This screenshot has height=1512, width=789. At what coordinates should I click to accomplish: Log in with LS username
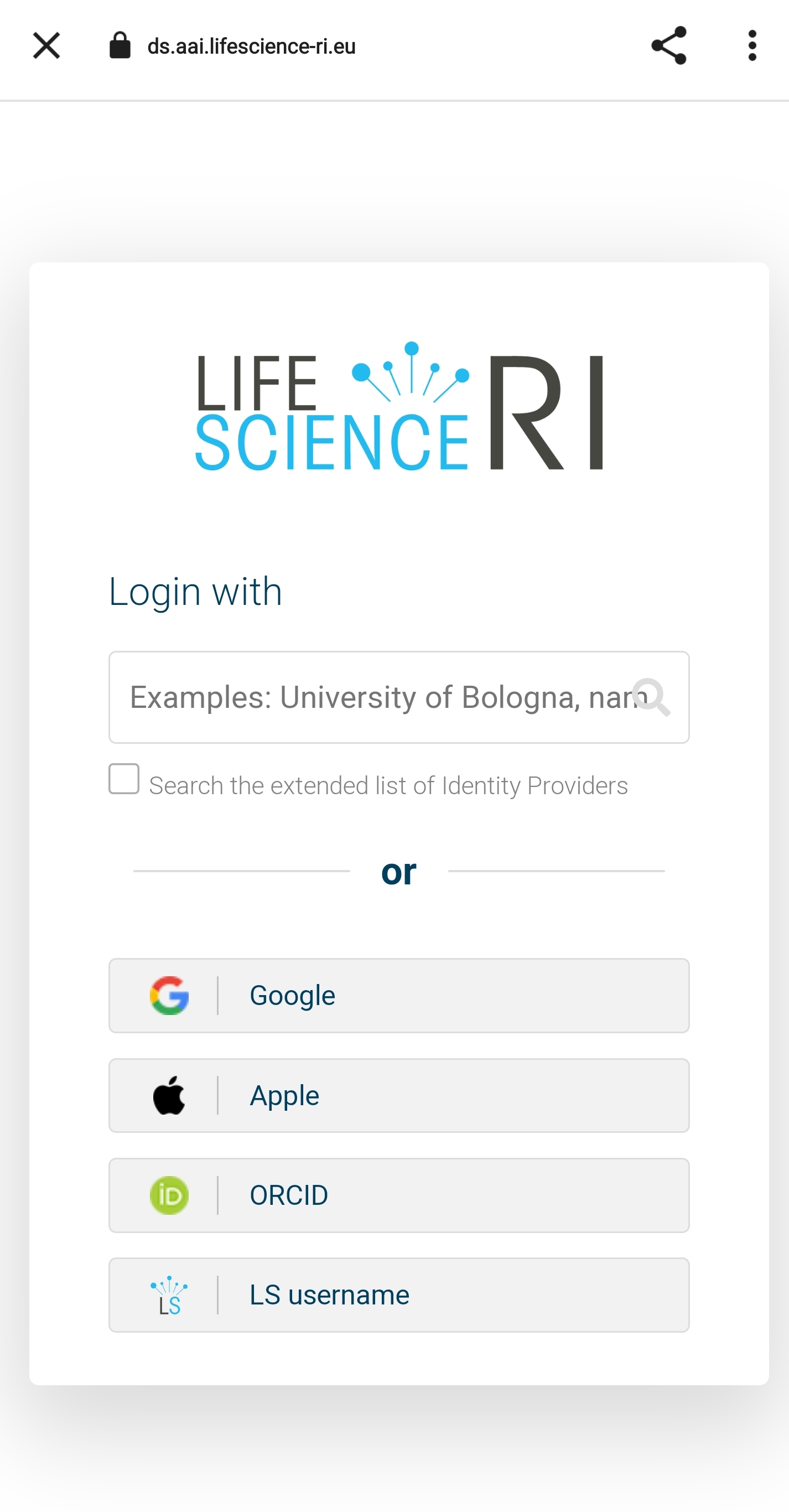tap(399, 1295)
